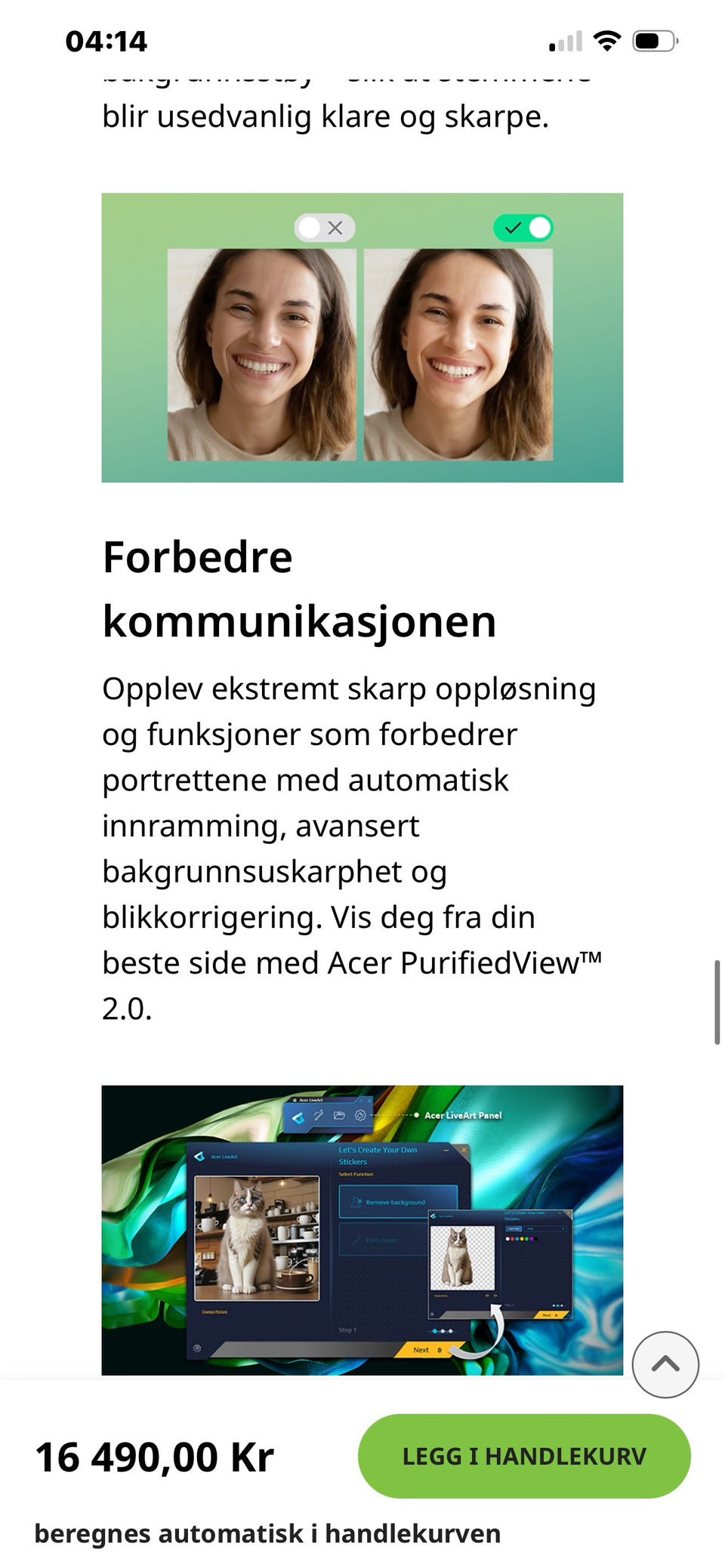
Task: Open the font dropdown beside Add Text
Action: (x=546, y=1229)
